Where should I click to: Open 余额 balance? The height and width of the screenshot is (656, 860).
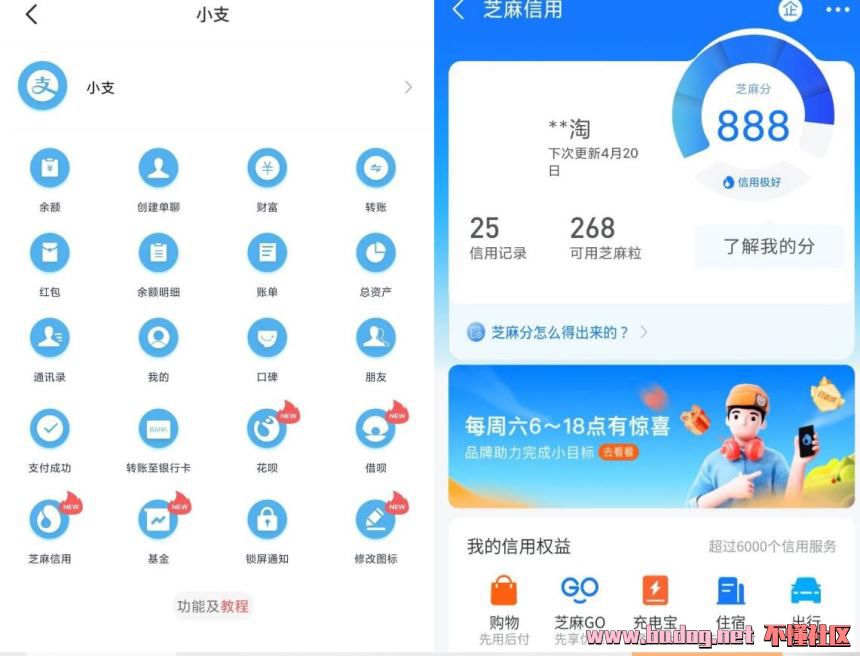tap(49, 169)
